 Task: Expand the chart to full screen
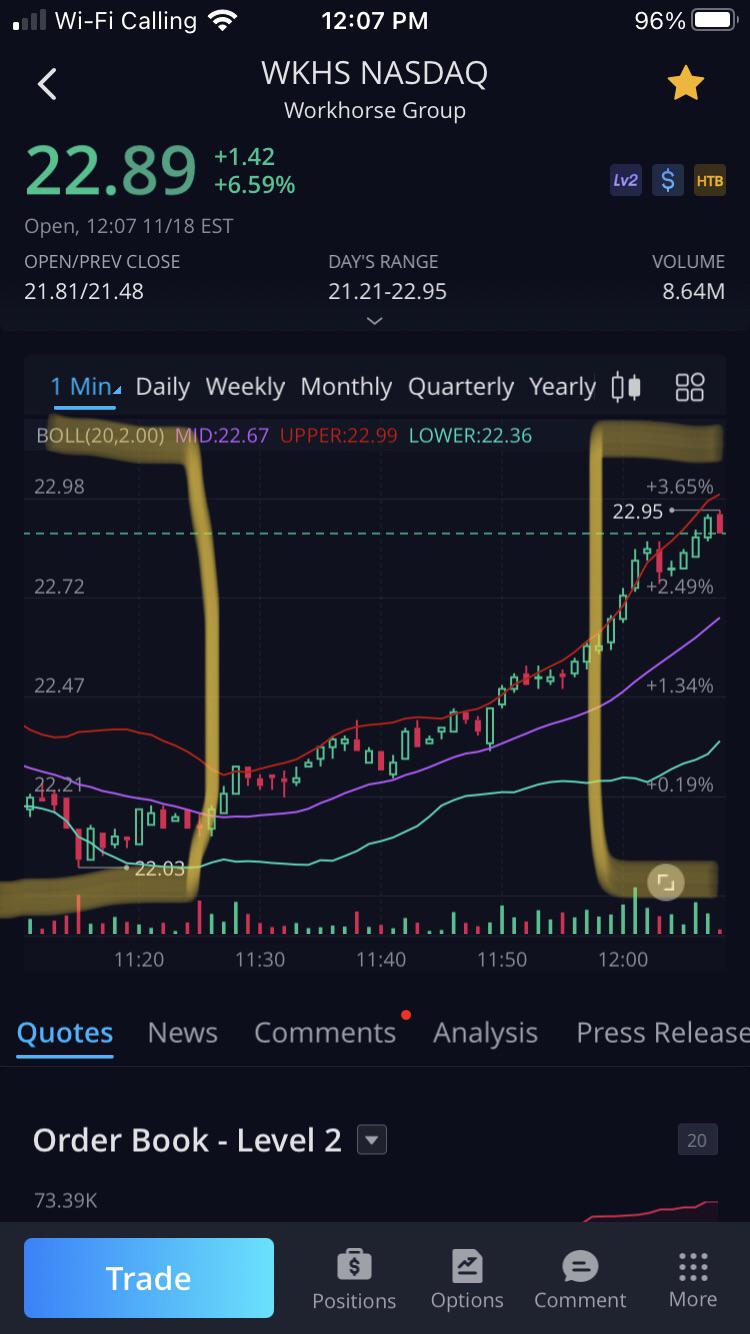coord(665,883)
